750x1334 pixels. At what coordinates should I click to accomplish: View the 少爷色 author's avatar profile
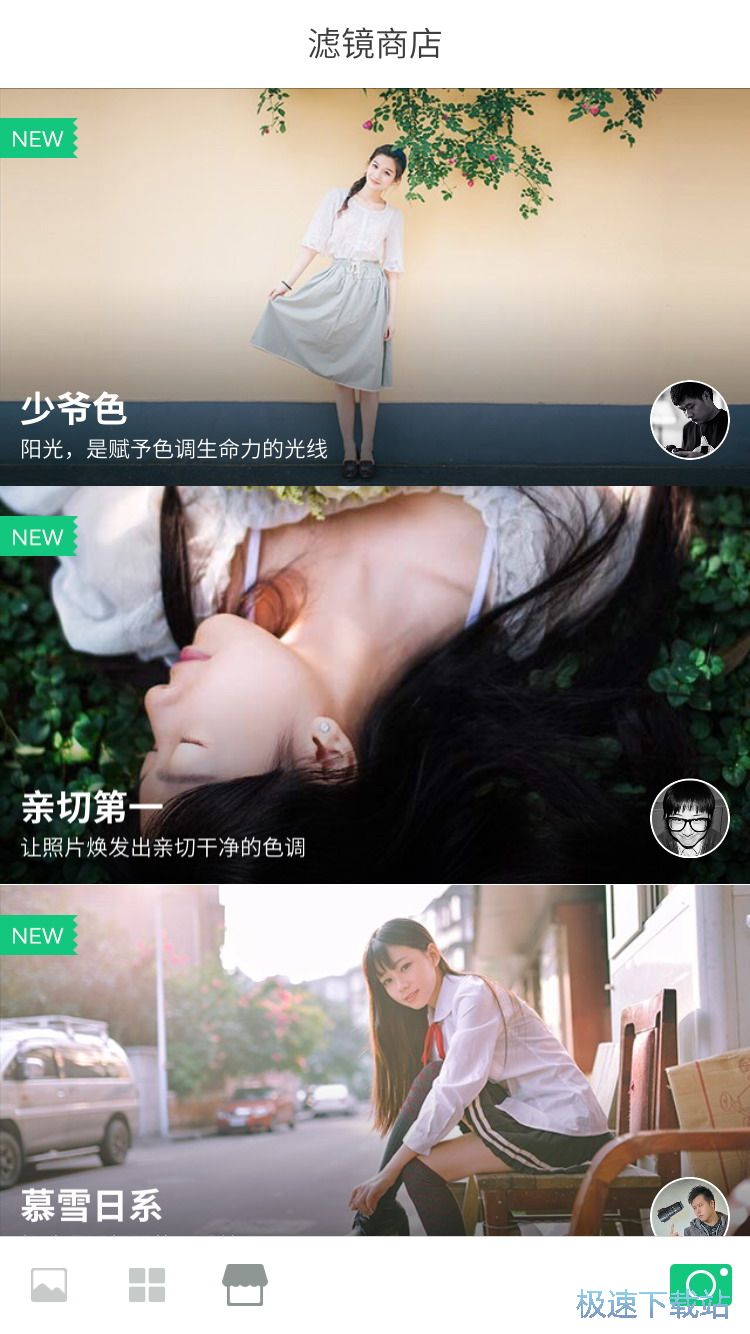point(690,420)
